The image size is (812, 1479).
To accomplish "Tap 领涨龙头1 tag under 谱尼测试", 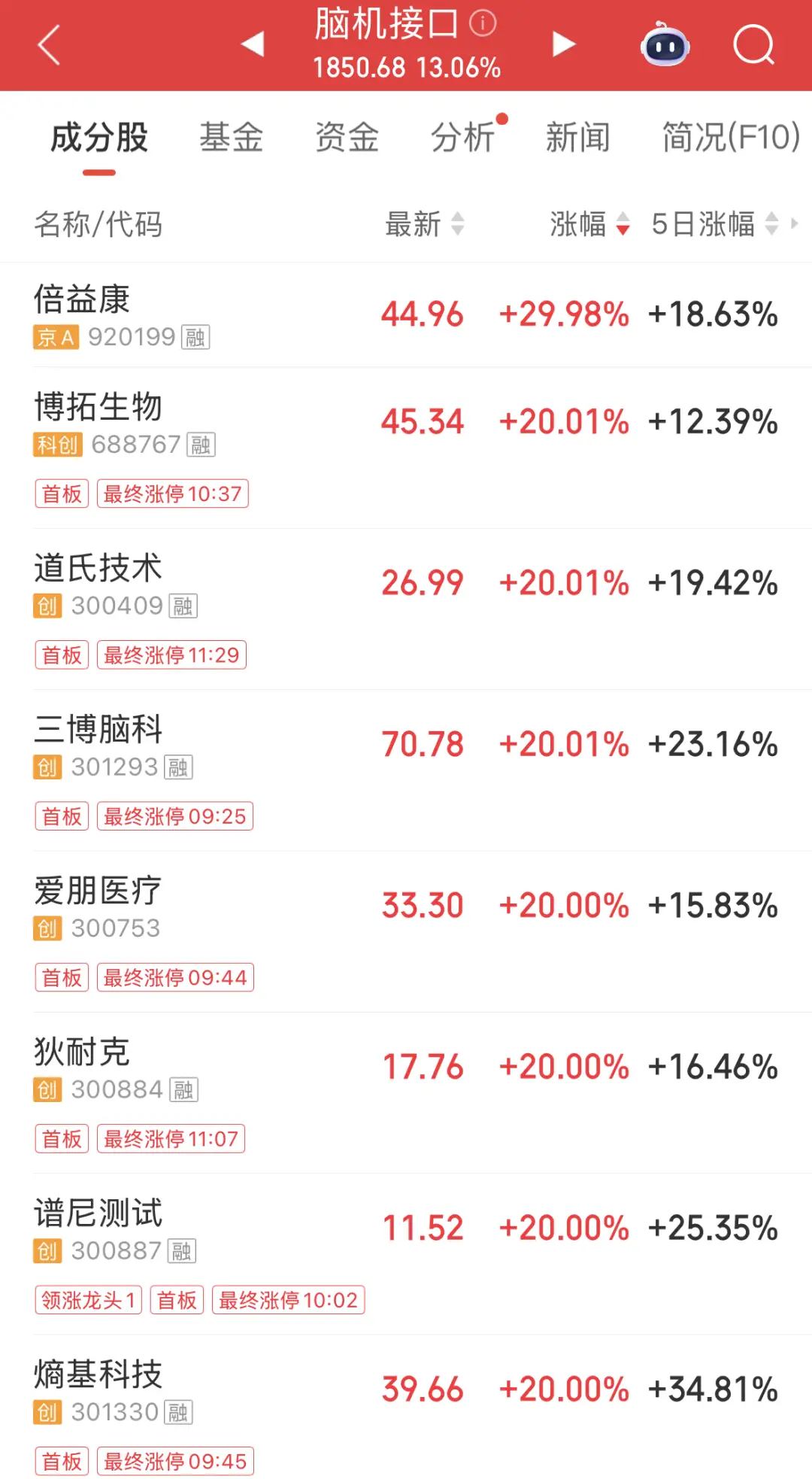I will [88, 1299].
